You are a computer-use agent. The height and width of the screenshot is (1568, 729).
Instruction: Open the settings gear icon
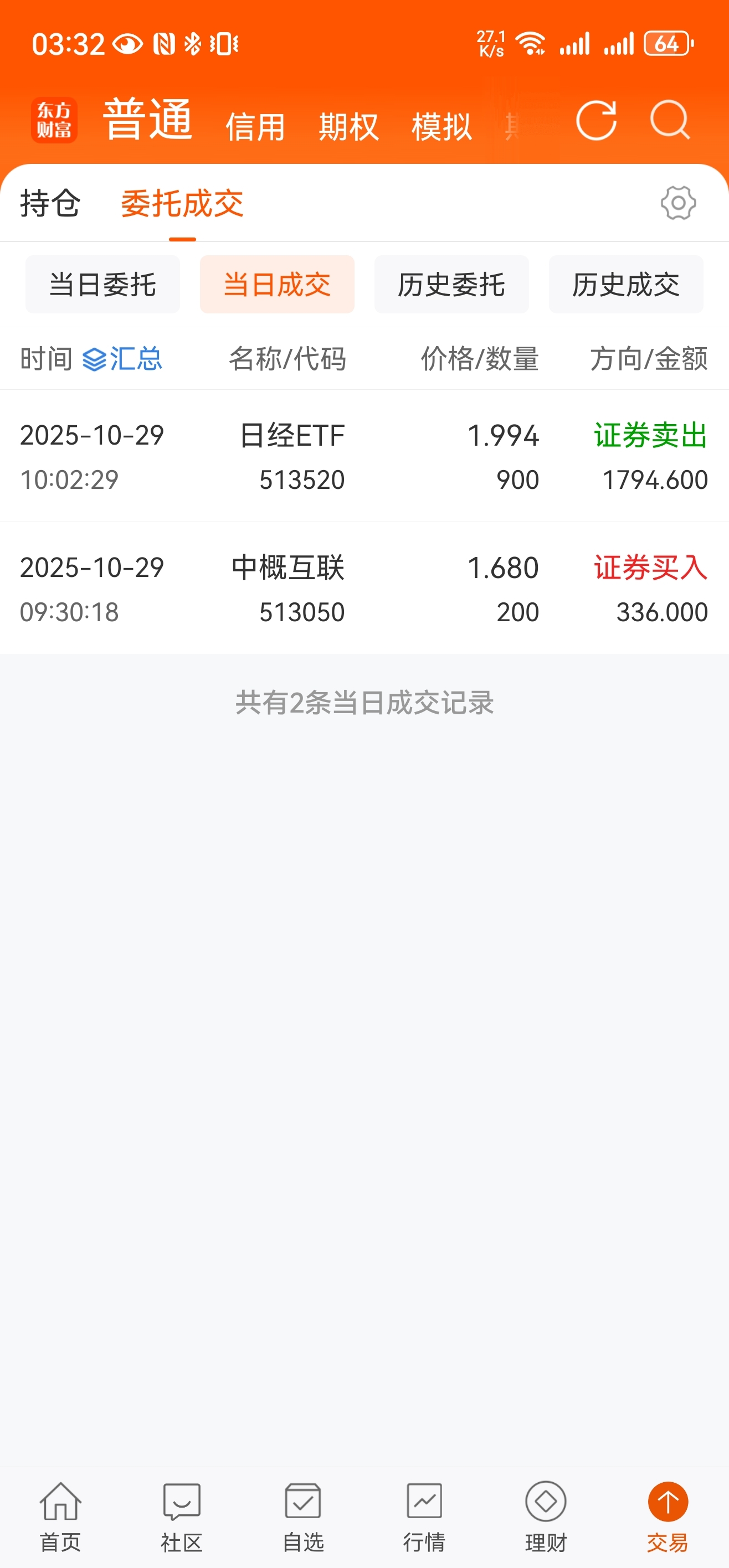(x=679, y=203)
